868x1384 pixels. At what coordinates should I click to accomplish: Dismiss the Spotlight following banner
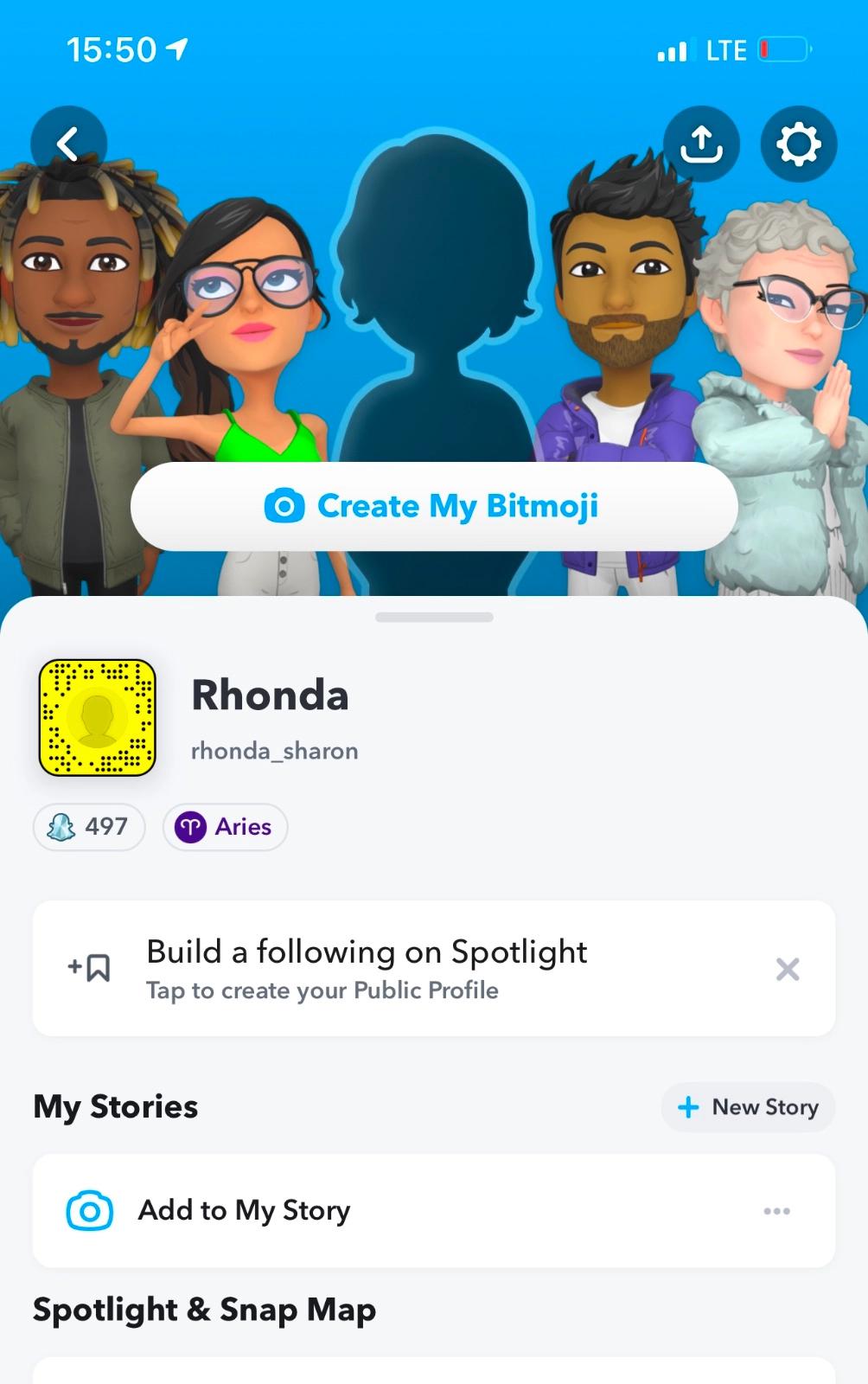(x=787, y=969)
